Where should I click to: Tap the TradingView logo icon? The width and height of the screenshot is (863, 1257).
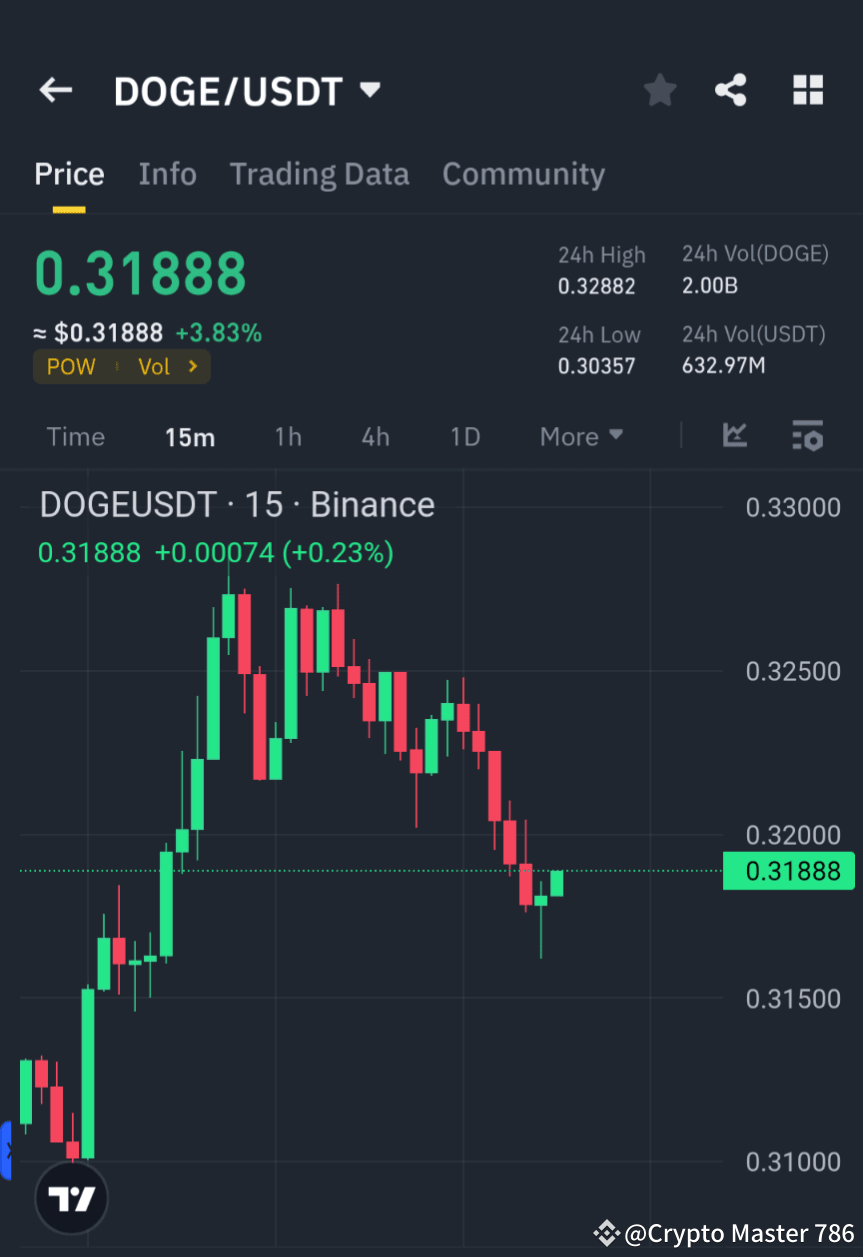[x=70, y=1197]
